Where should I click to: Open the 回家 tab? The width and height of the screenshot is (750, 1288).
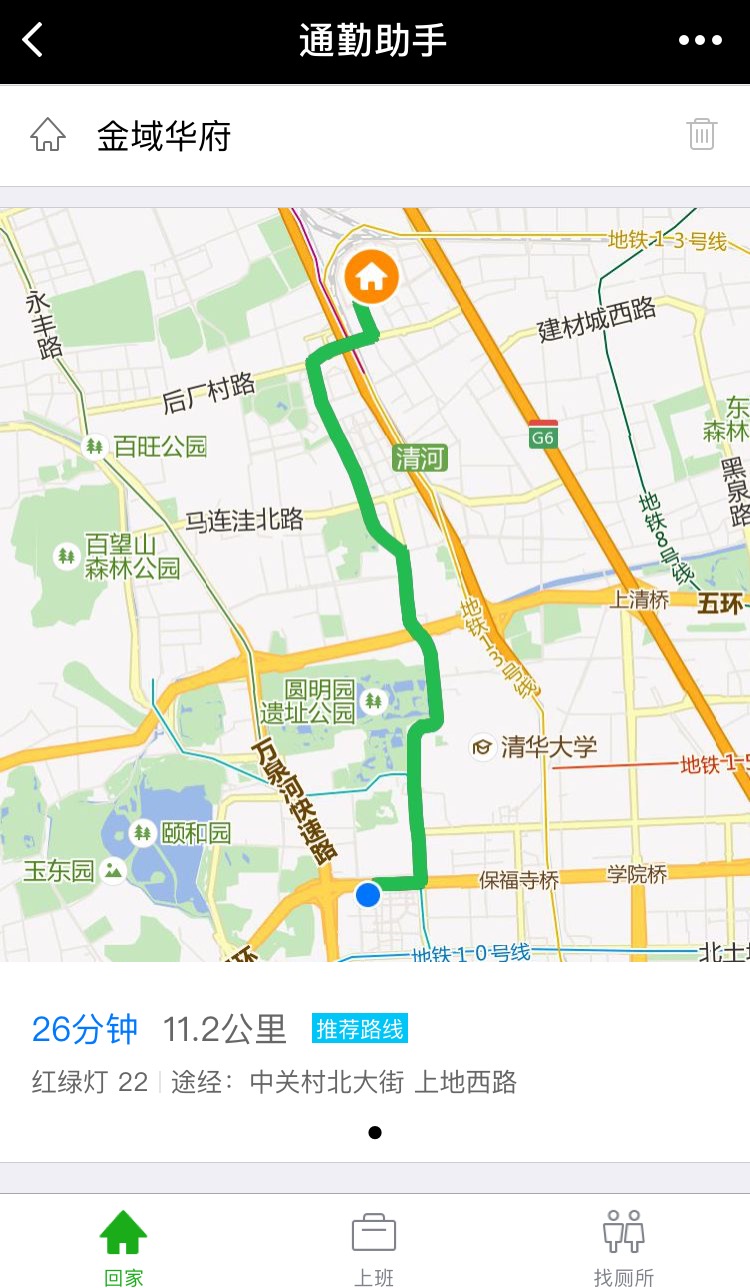124,1245
